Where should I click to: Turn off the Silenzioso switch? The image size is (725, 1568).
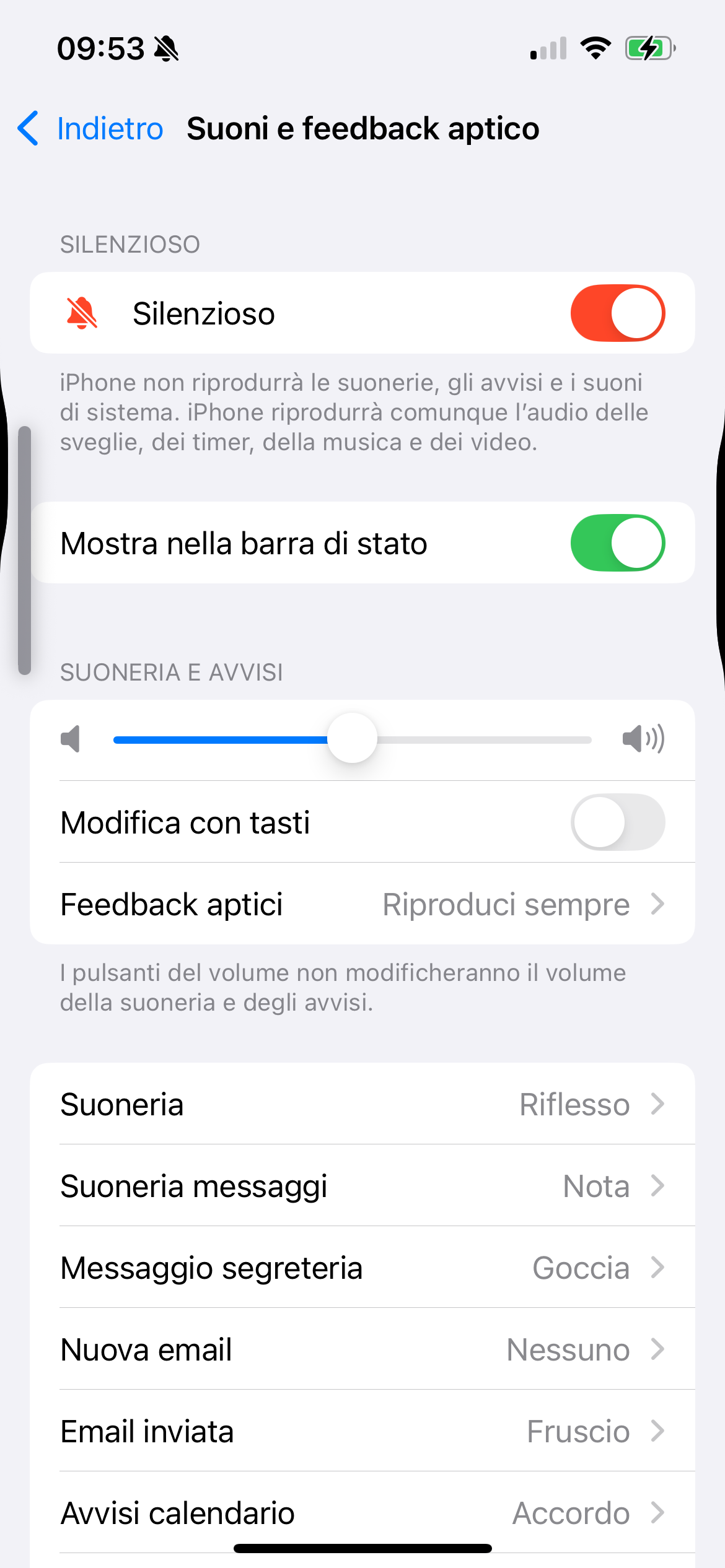click(617, 313)
